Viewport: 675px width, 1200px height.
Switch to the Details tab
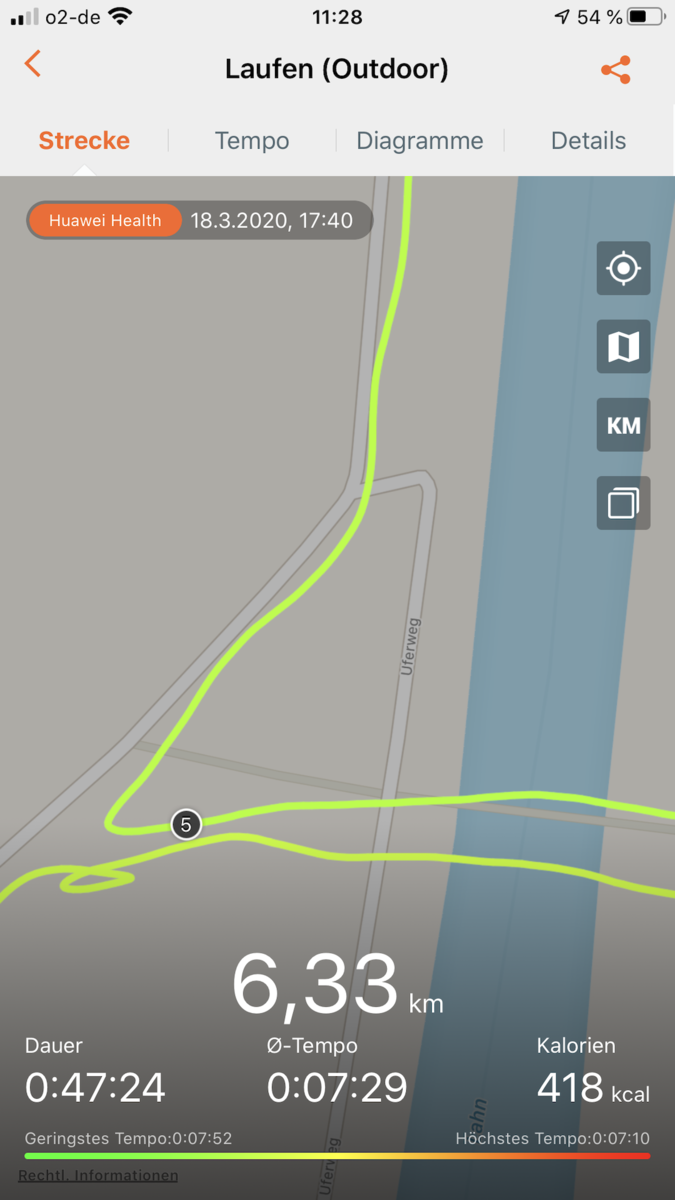click(589, 141)
